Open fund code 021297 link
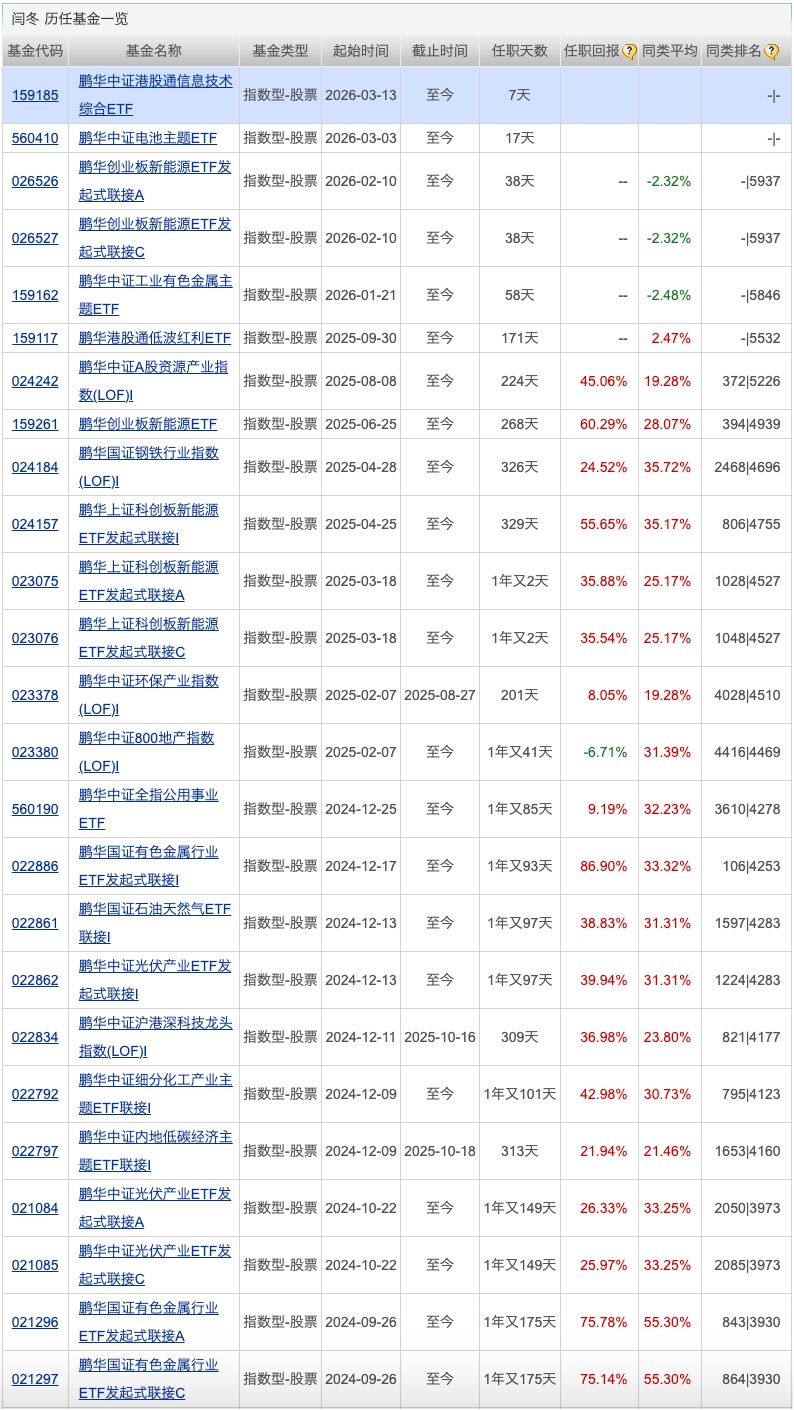 35,1379
